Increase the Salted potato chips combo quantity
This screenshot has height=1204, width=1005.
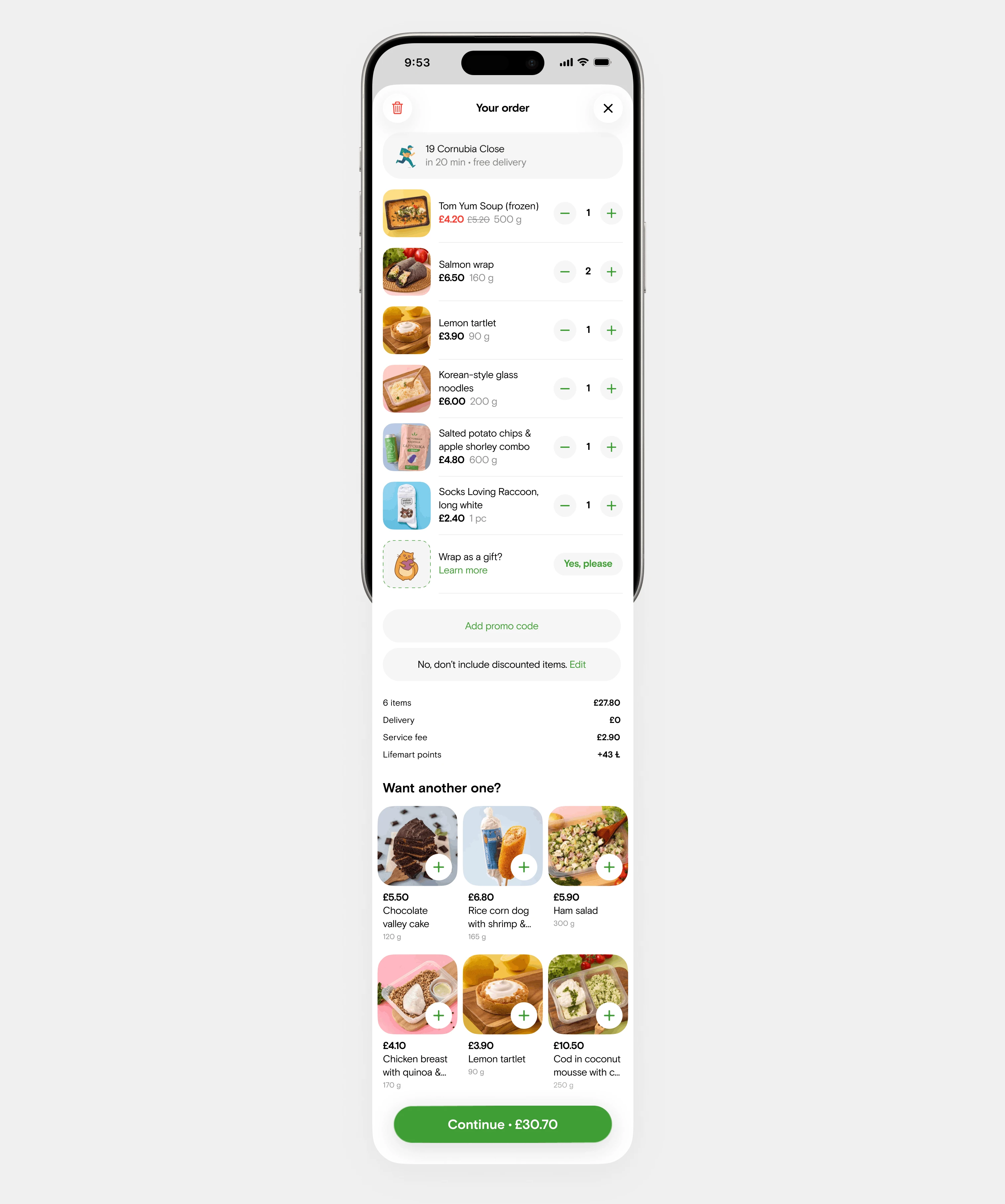click(x=611, y=447)
